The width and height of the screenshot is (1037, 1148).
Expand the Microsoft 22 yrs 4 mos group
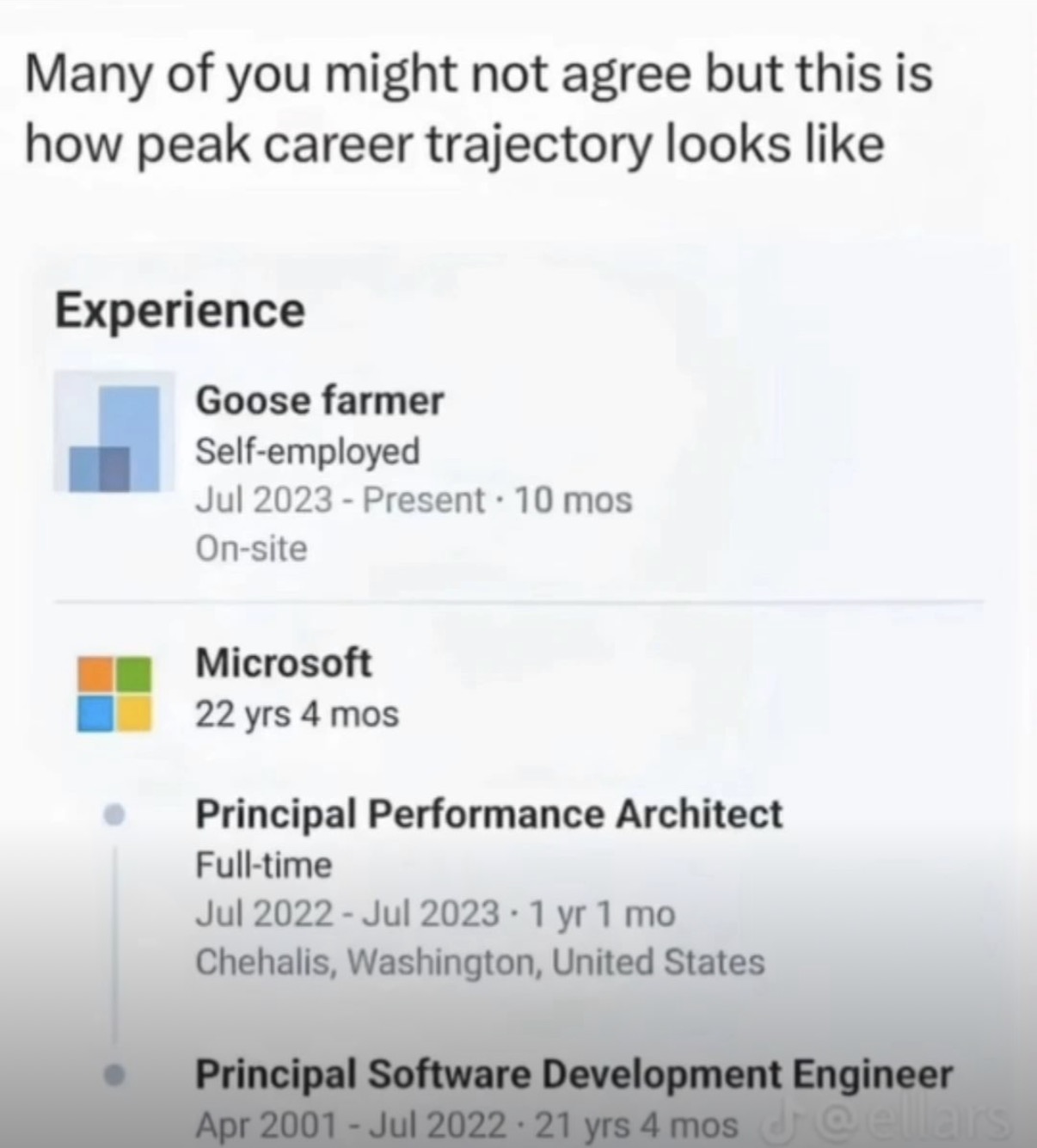click(284, 662)
